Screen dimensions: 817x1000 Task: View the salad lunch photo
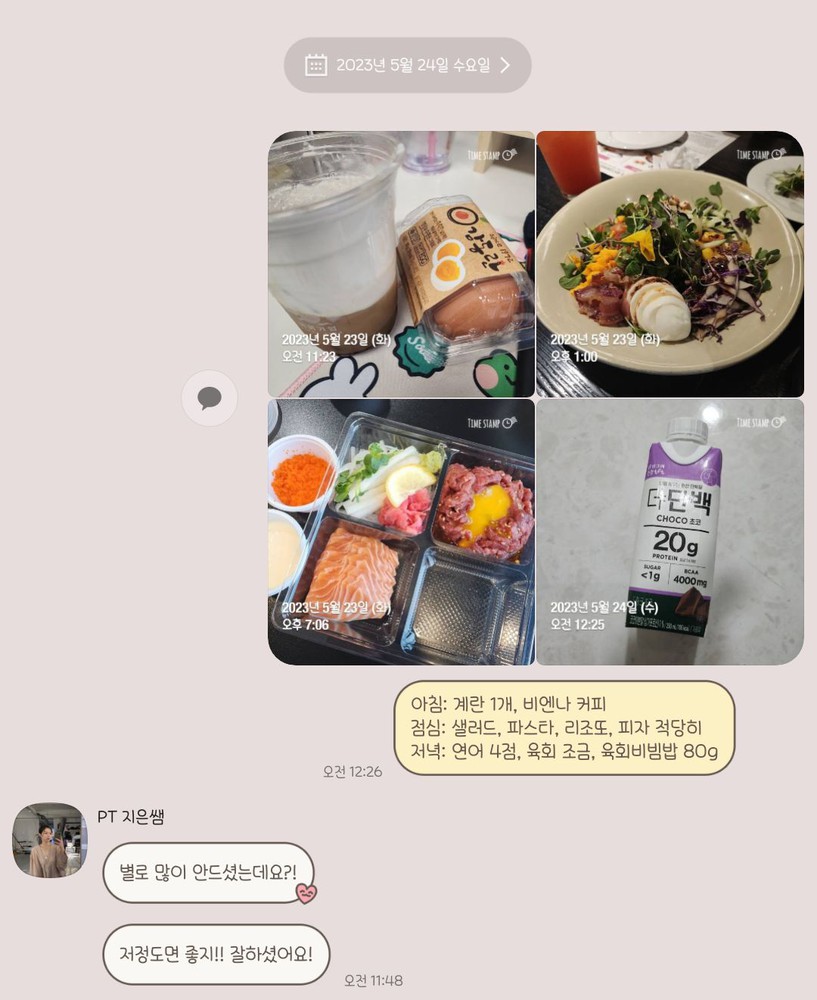[670, 264]
